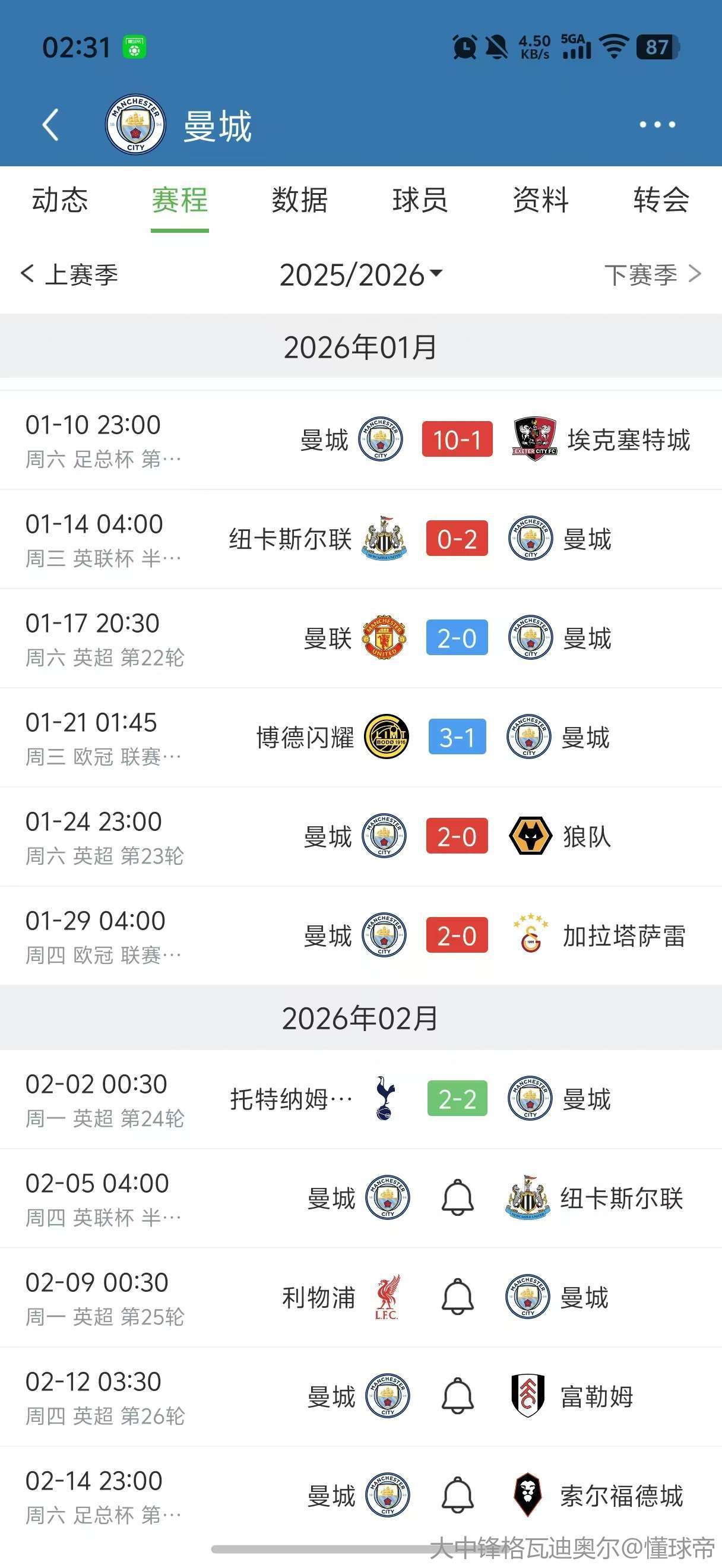This screenshot has width=722, height=1568.
Task: Switch to the 转会 tab
Action: pyautogui.click(x=661, y=200)
